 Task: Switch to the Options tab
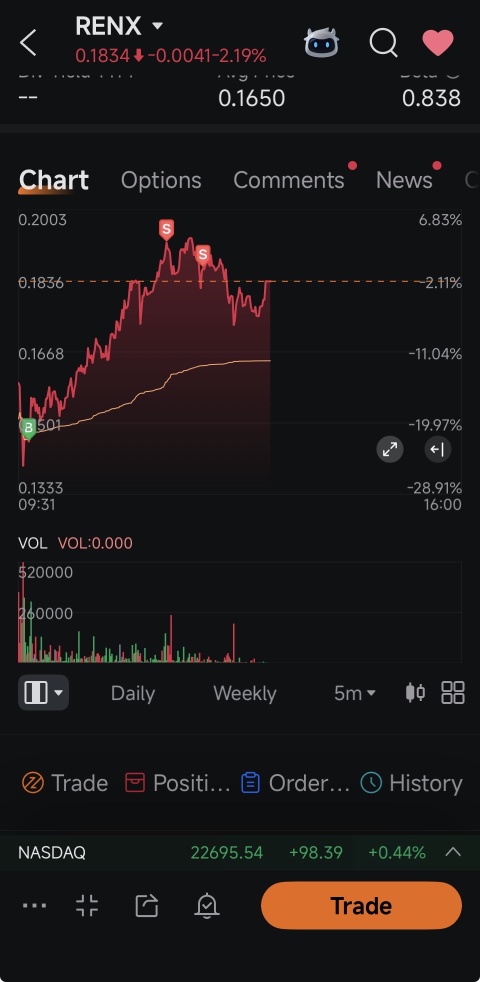[x=161, y=180]
